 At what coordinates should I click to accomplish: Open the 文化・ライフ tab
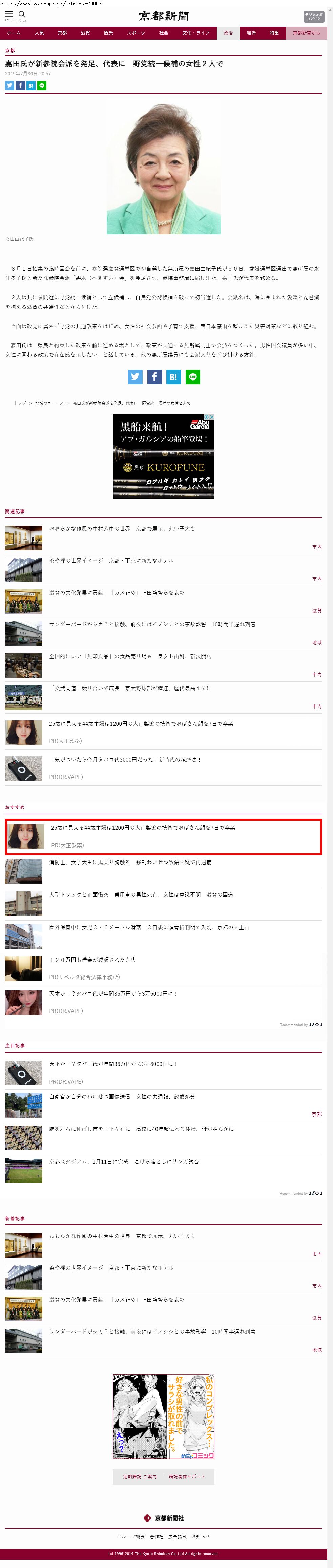196,33
